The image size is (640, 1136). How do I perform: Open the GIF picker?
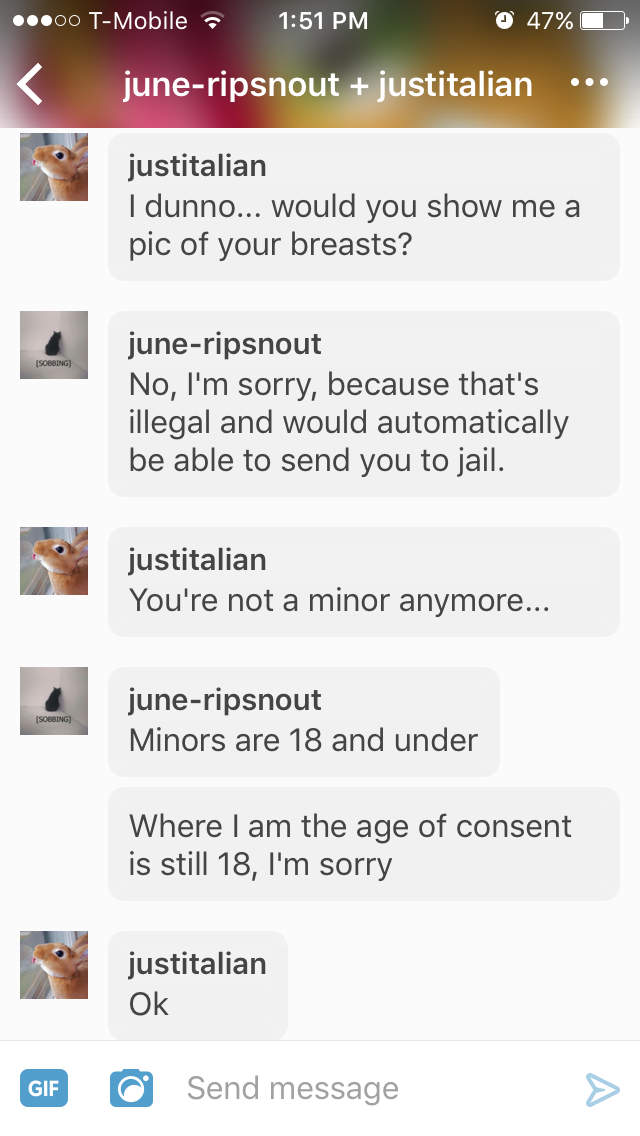coord(44,1088)
